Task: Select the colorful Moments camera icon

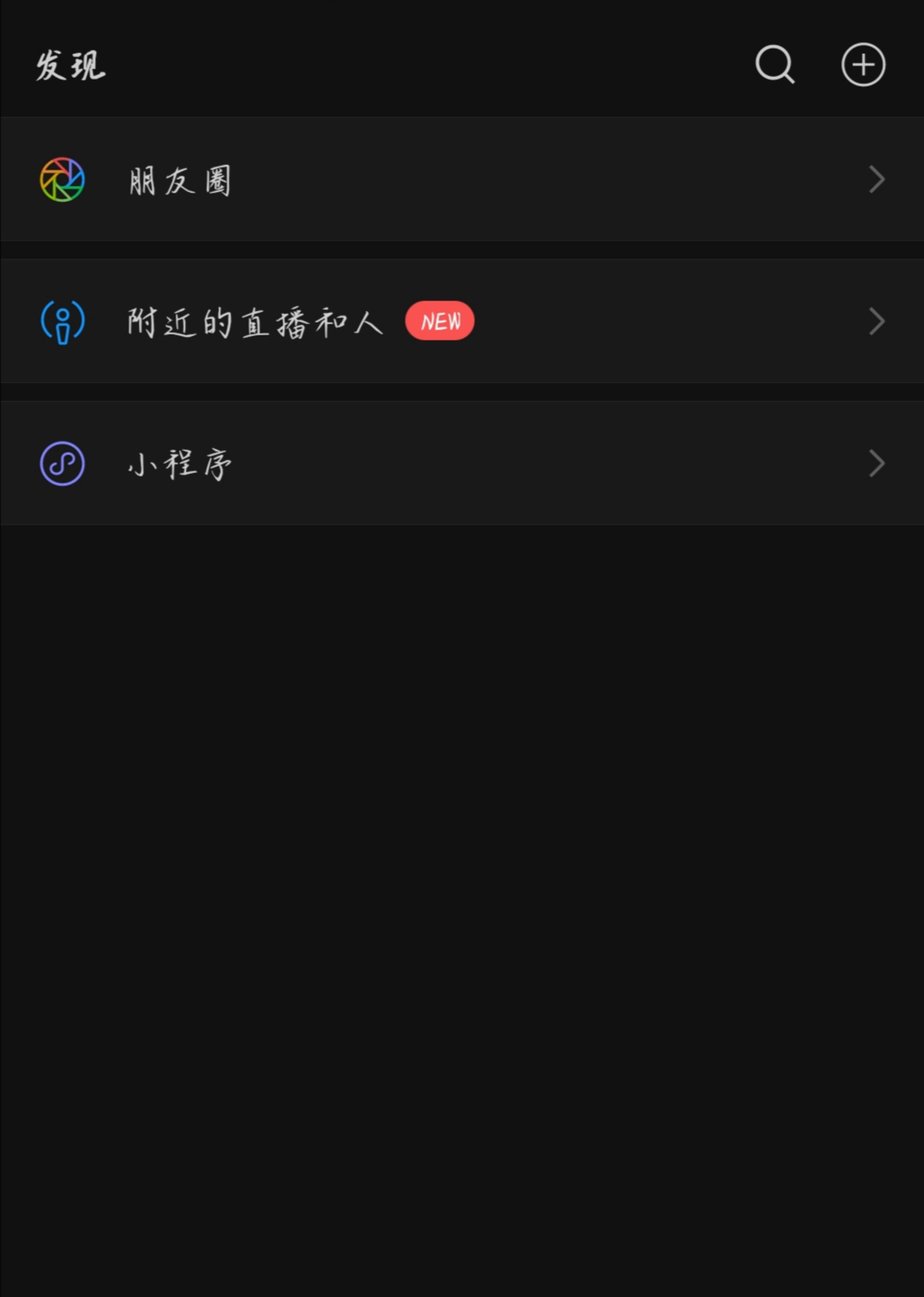Action: click(x=62, y=180)
